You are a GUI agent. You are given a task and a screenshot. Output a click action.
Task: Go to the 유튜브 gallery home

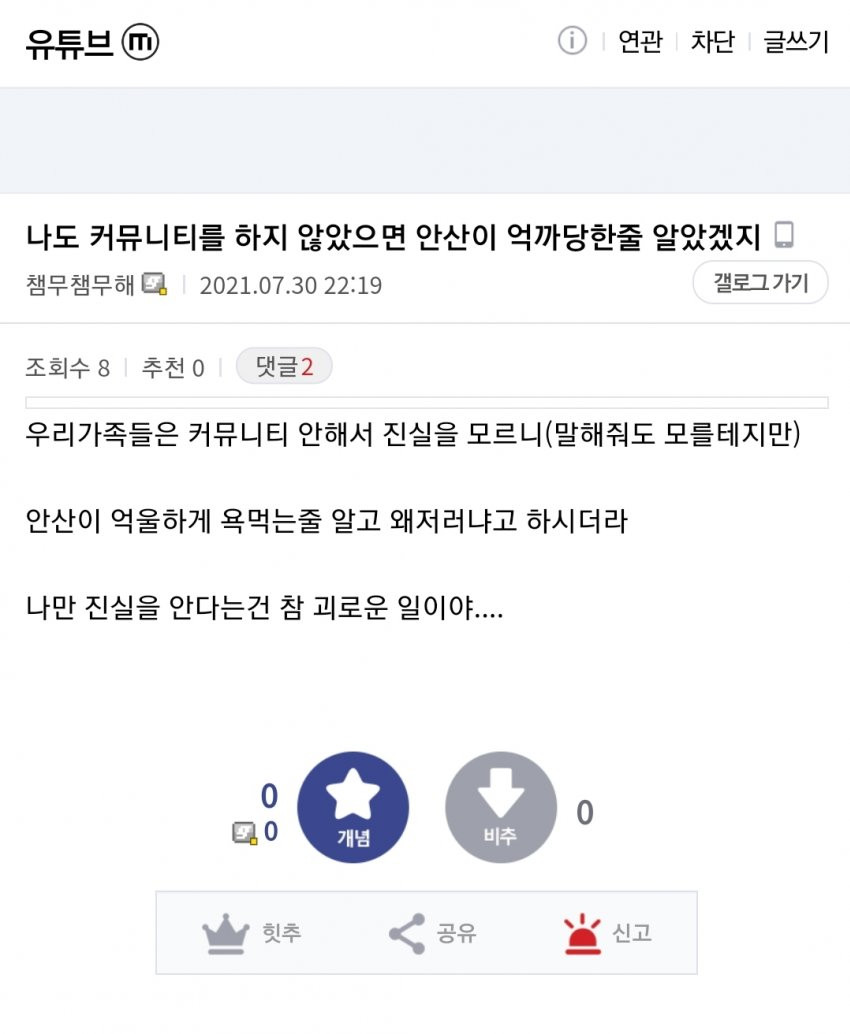point(70,42)
